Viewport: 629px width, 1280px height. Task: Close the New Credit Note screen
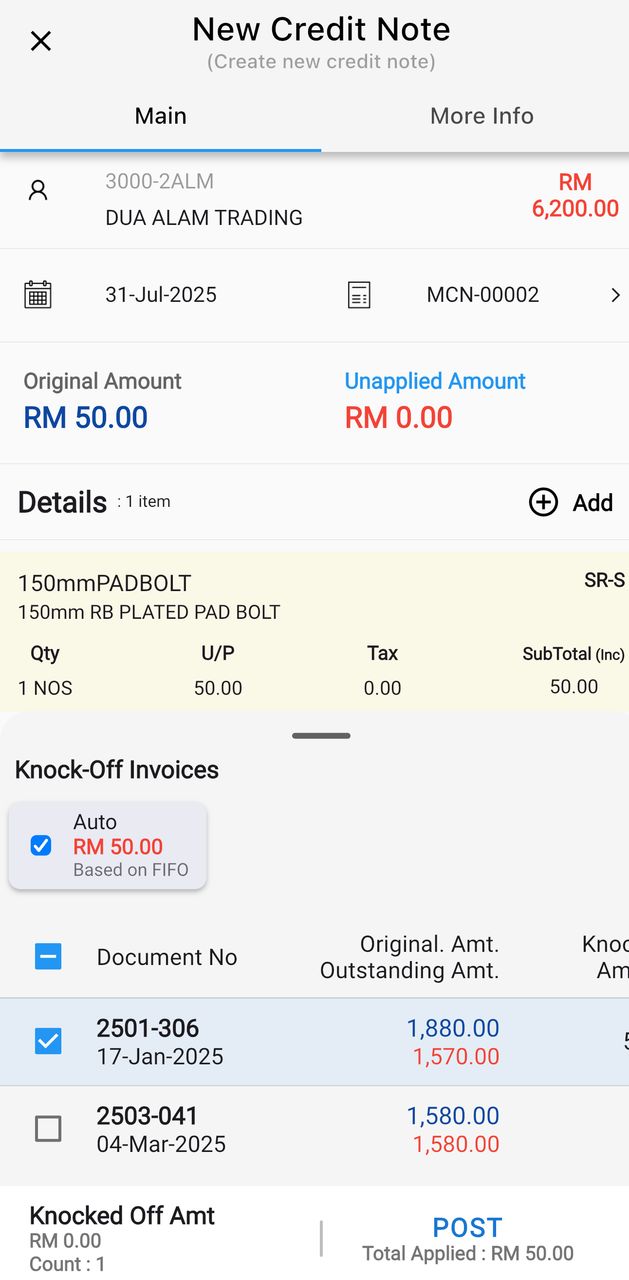coord(40,41)
